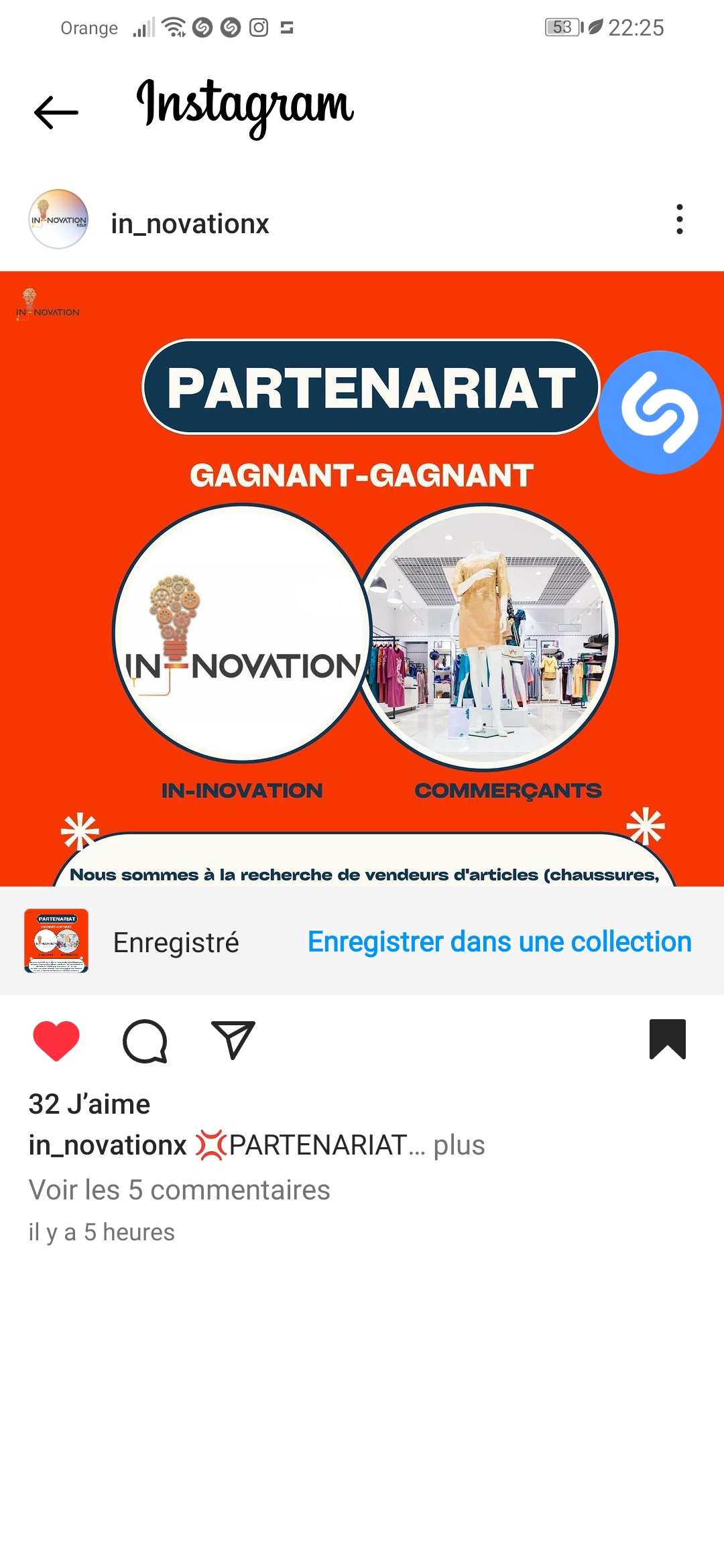Viewport: 724px width, 1568px height.
Task: Unlike the post with the red heart
Action: pyautogui.click(x=56, y=1041)
